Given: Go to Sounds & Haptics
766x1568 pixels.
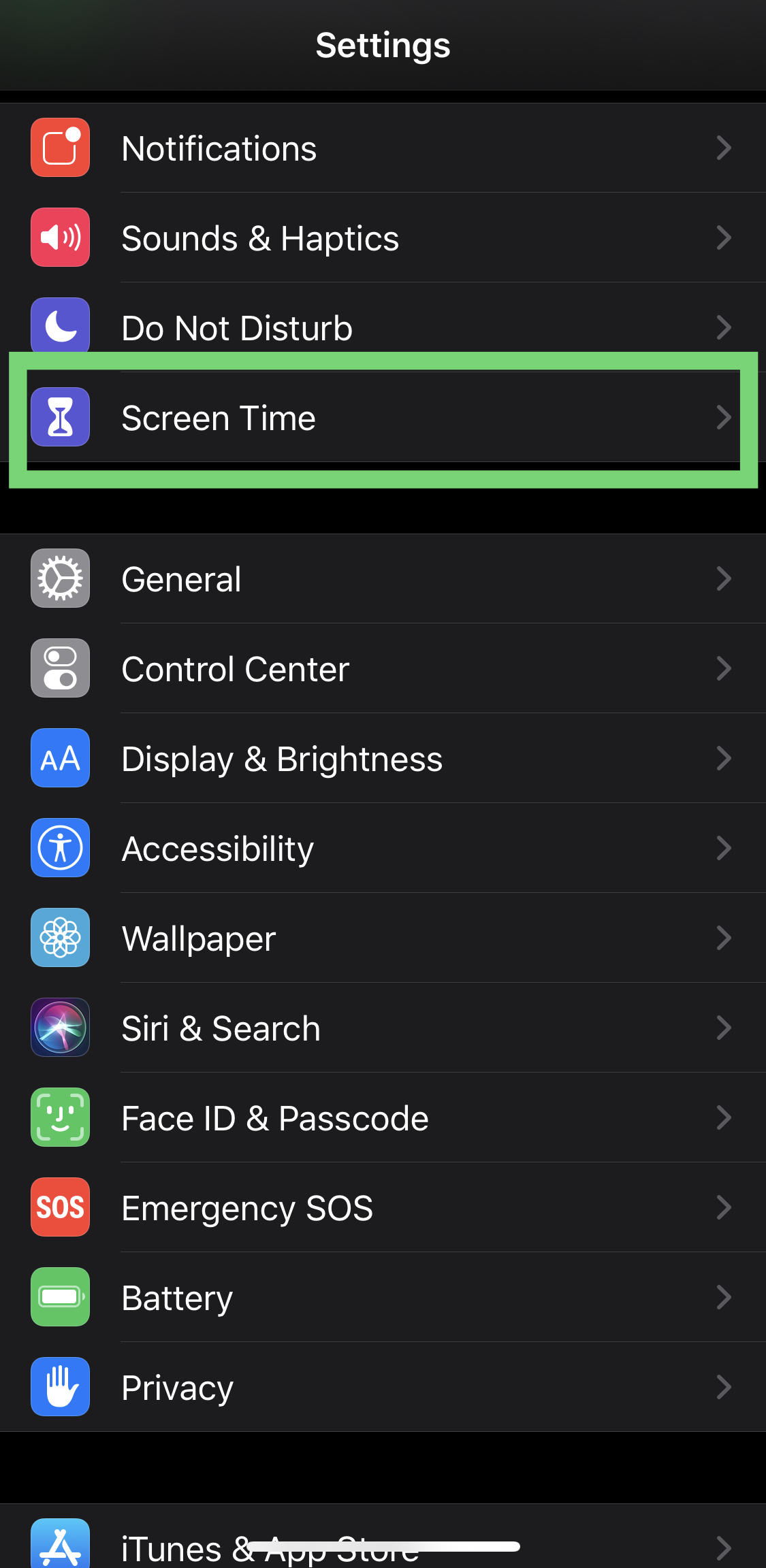Looking at the screenshot, I should [383, 238].
